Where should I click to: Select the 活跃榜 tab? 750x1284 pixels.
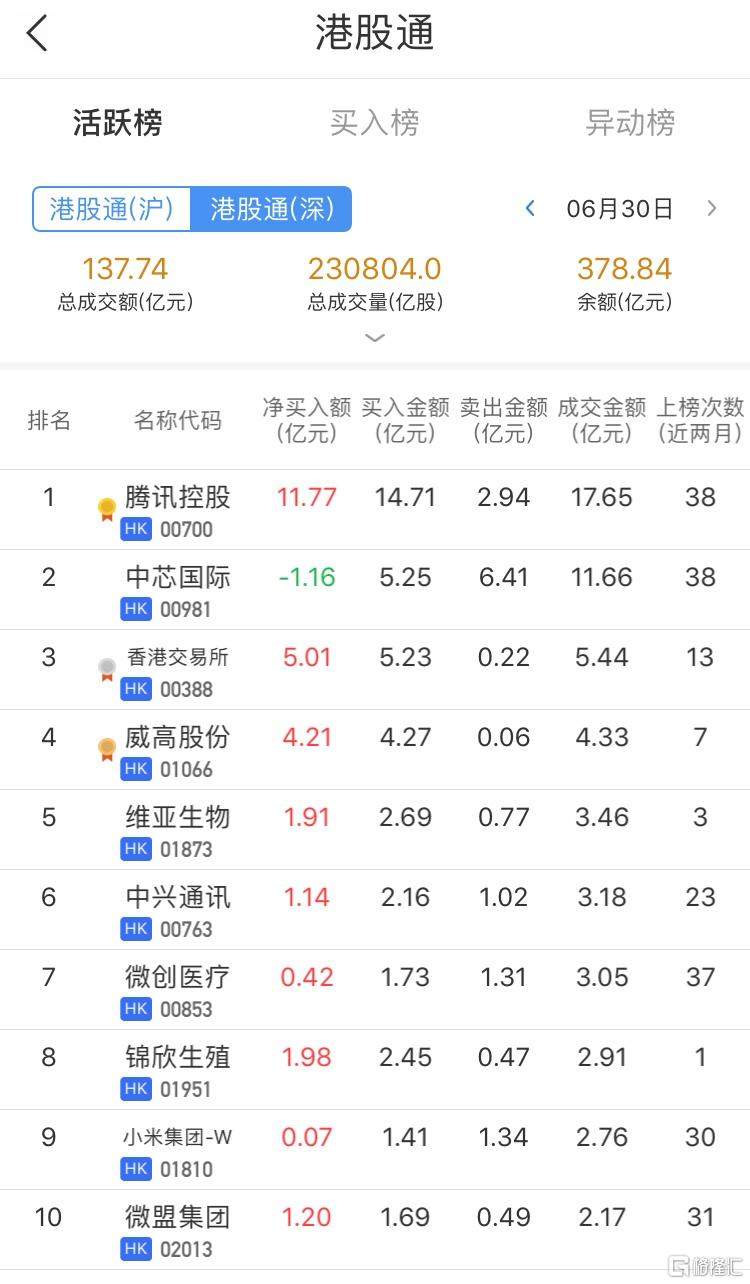coord(118,123)
